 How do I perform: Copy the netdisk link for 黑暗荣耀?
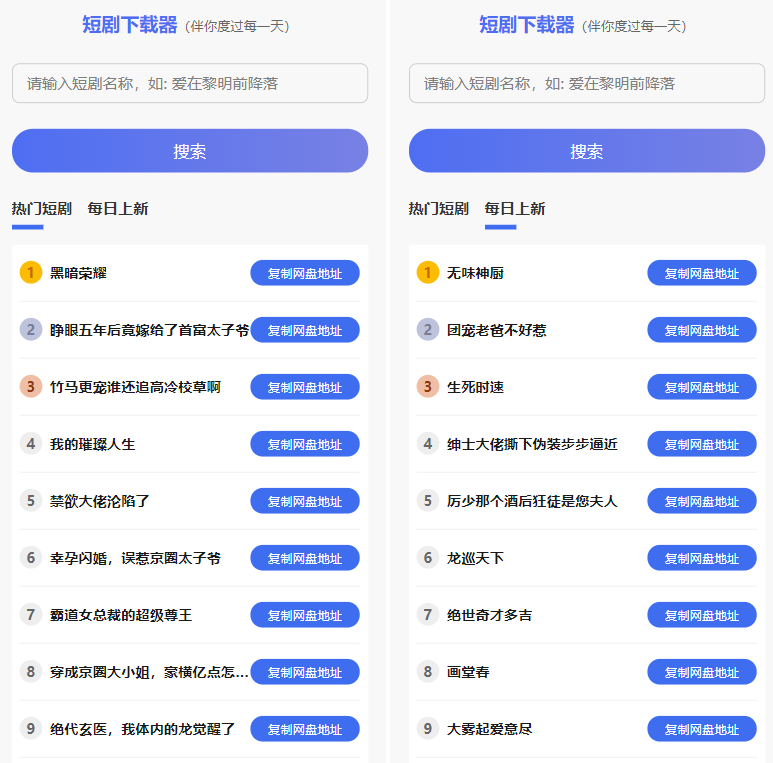[x=304, y=273]
